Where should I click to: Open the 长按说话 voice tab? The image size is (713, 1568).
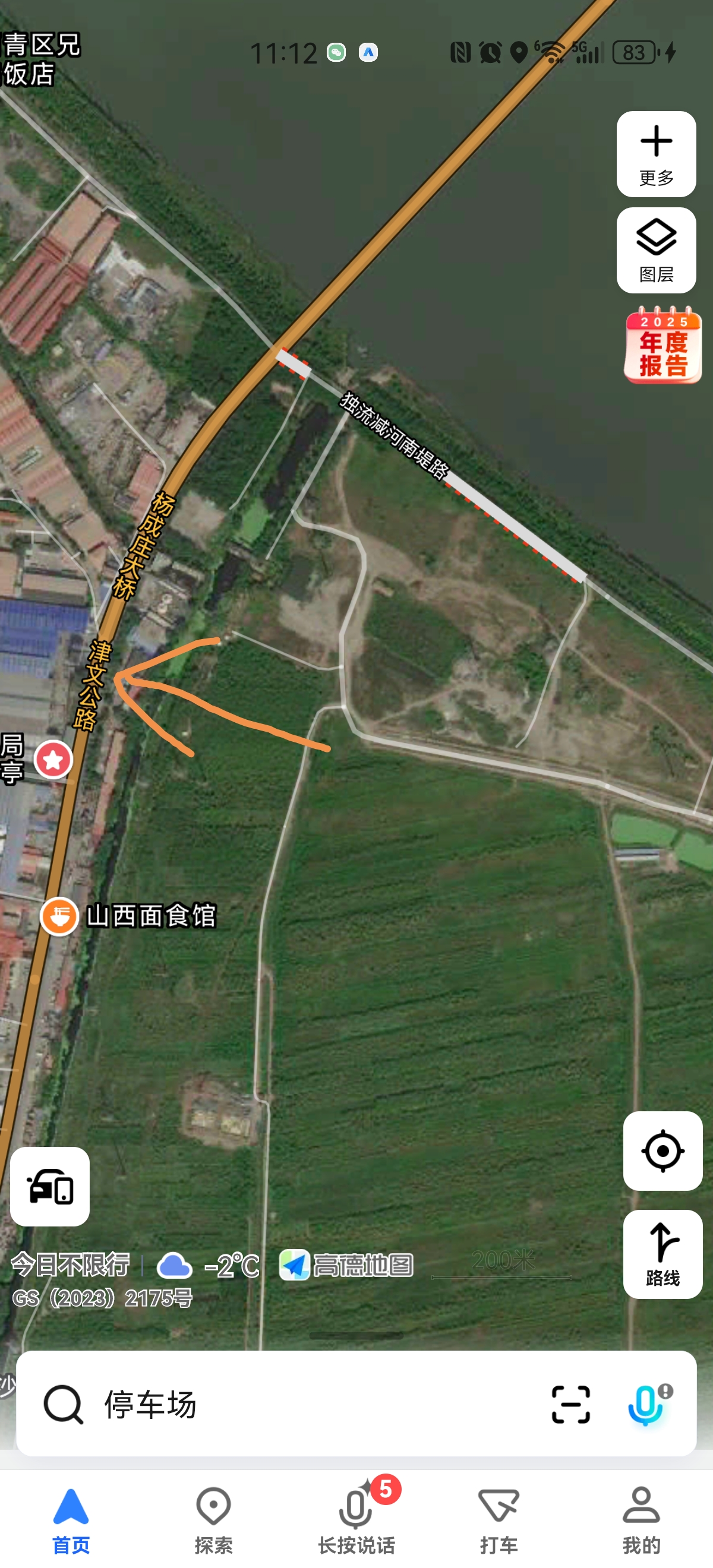tap(356, 1520)
